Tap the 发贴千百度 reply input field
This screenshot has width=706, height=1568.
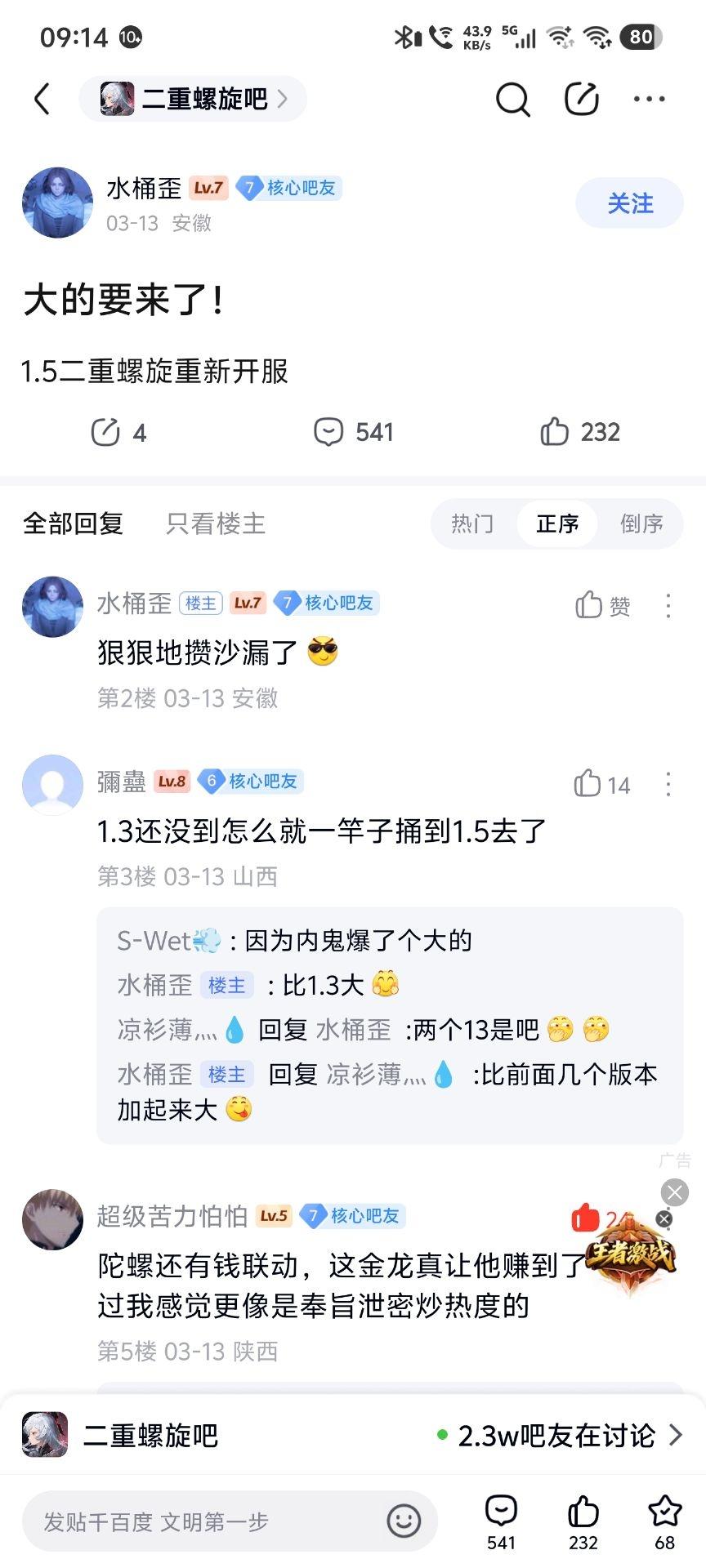(204, 1521)
